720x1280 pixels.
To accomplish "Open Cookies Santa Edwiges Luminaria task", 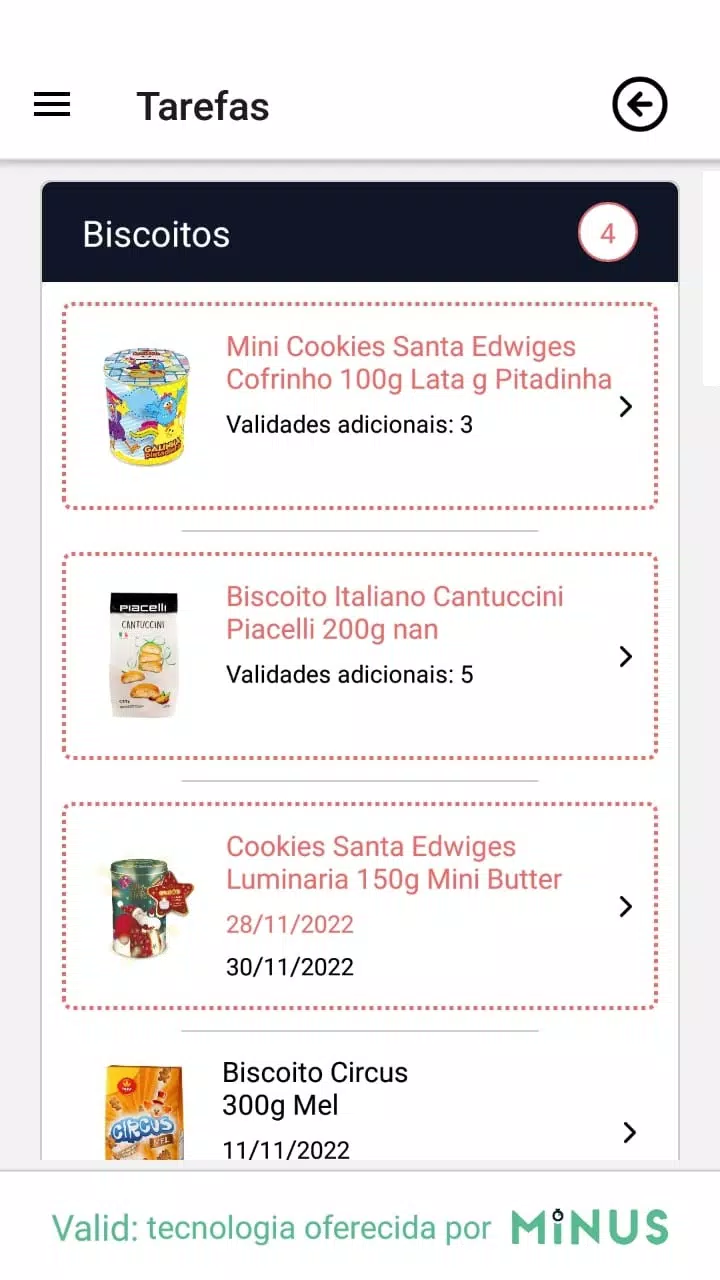I will pos(360,906).
